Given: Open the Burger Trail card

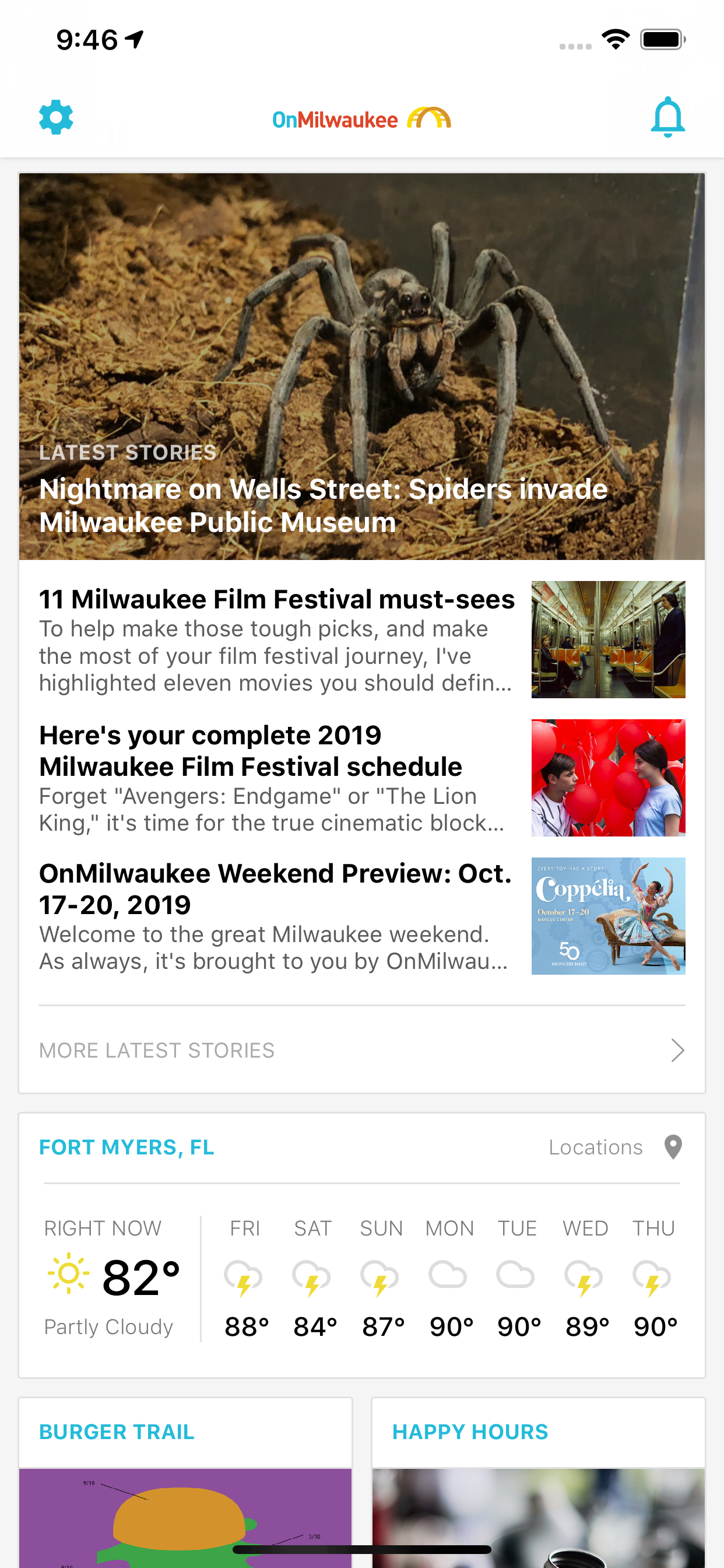Looking at the screenshot, I should [x=185, y=1483].
